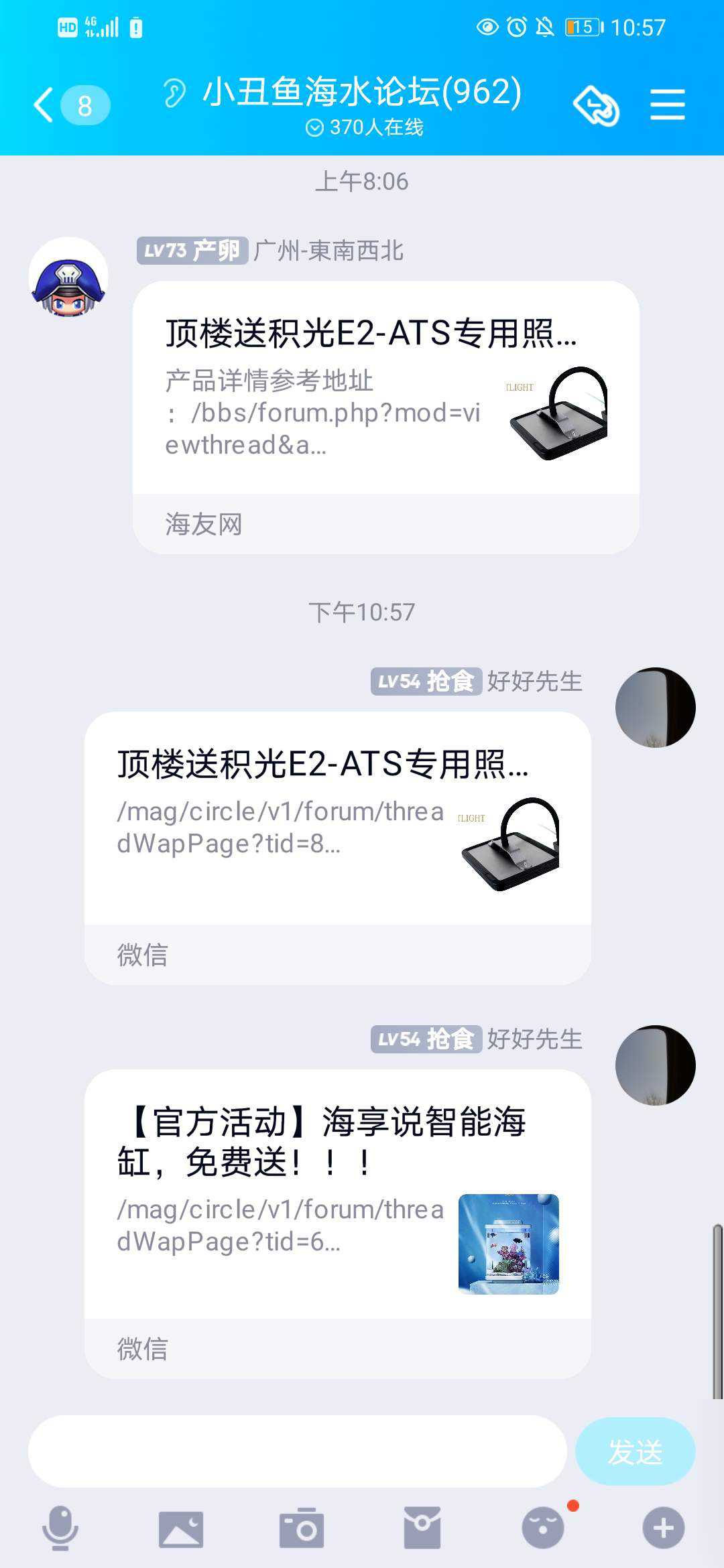
Task: Open the 海友网 shared card from 广州-東南西北
Action: click(x=385, y=415)
